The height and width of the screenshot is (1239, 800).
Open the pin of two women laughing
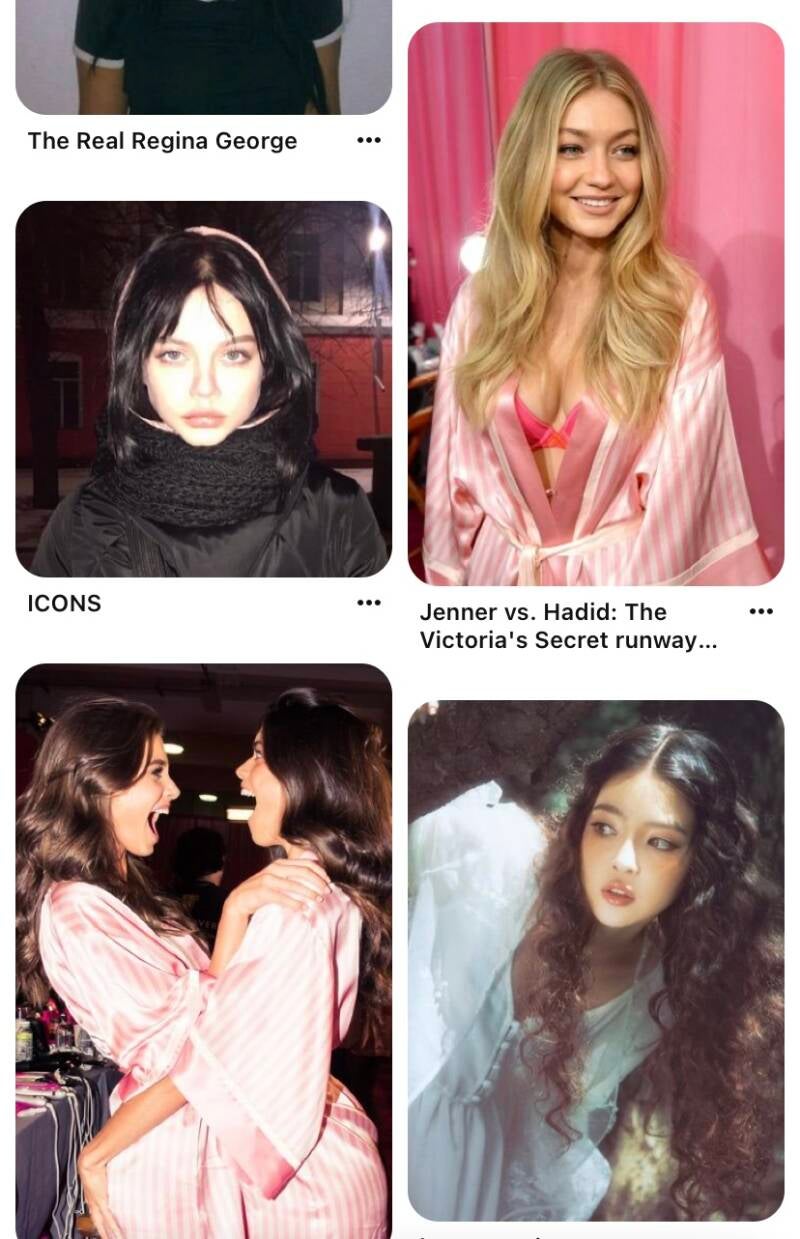coord(203,950)
